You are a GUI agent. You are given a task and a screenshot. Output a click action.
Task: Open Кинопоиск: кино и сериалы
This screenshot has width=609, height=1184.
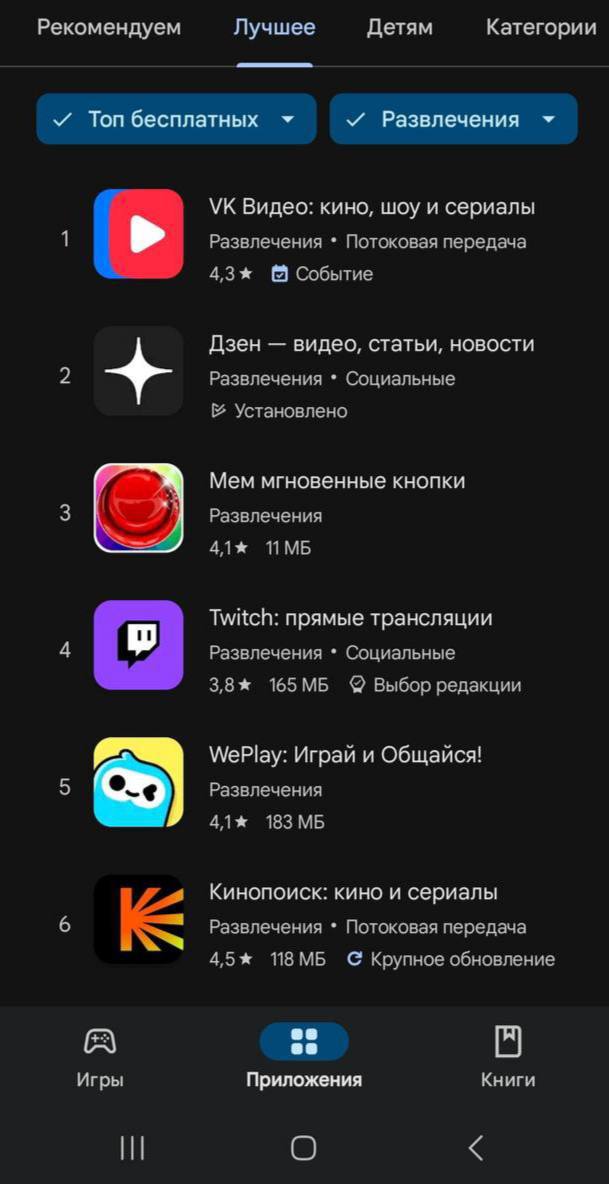click(353, 893)
